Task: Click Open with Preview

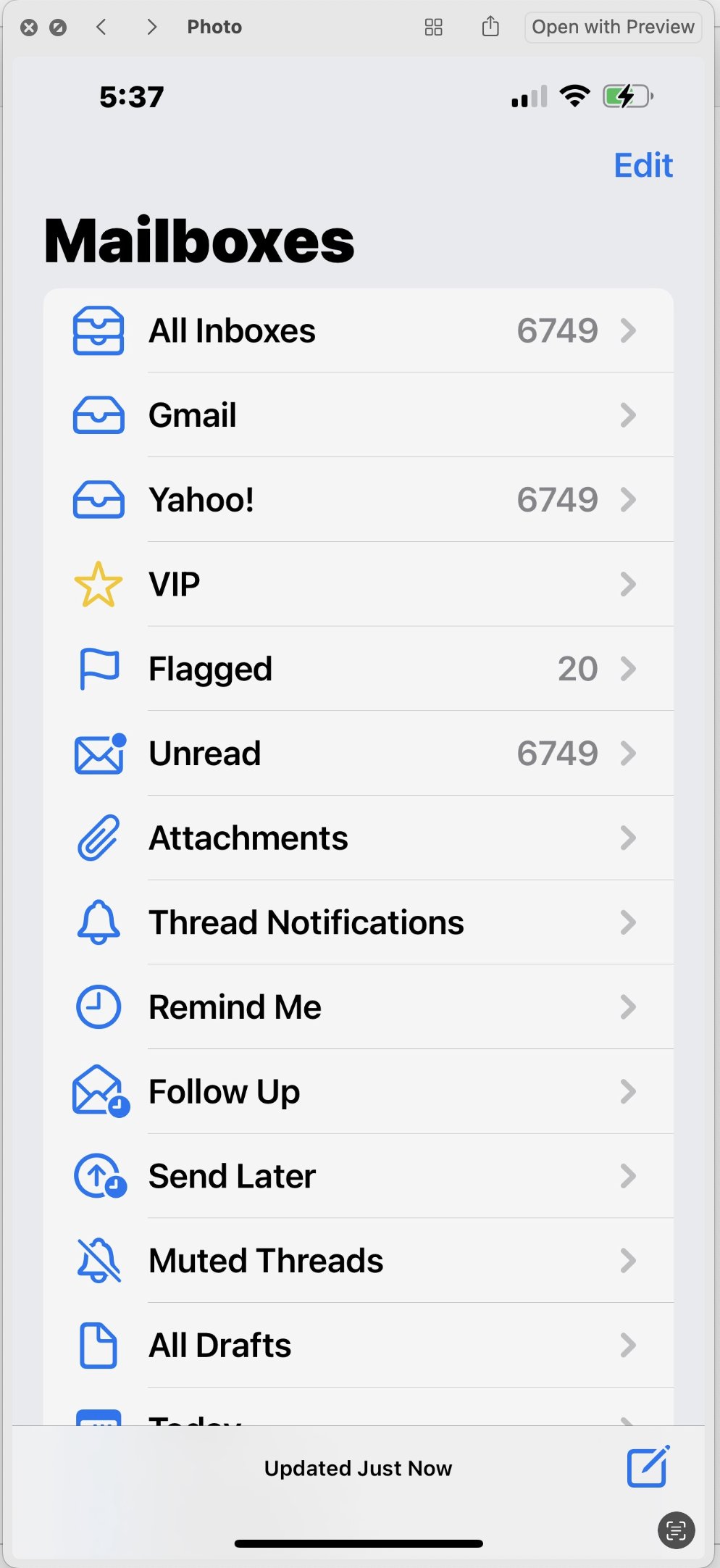Action: tap(613, 27)
